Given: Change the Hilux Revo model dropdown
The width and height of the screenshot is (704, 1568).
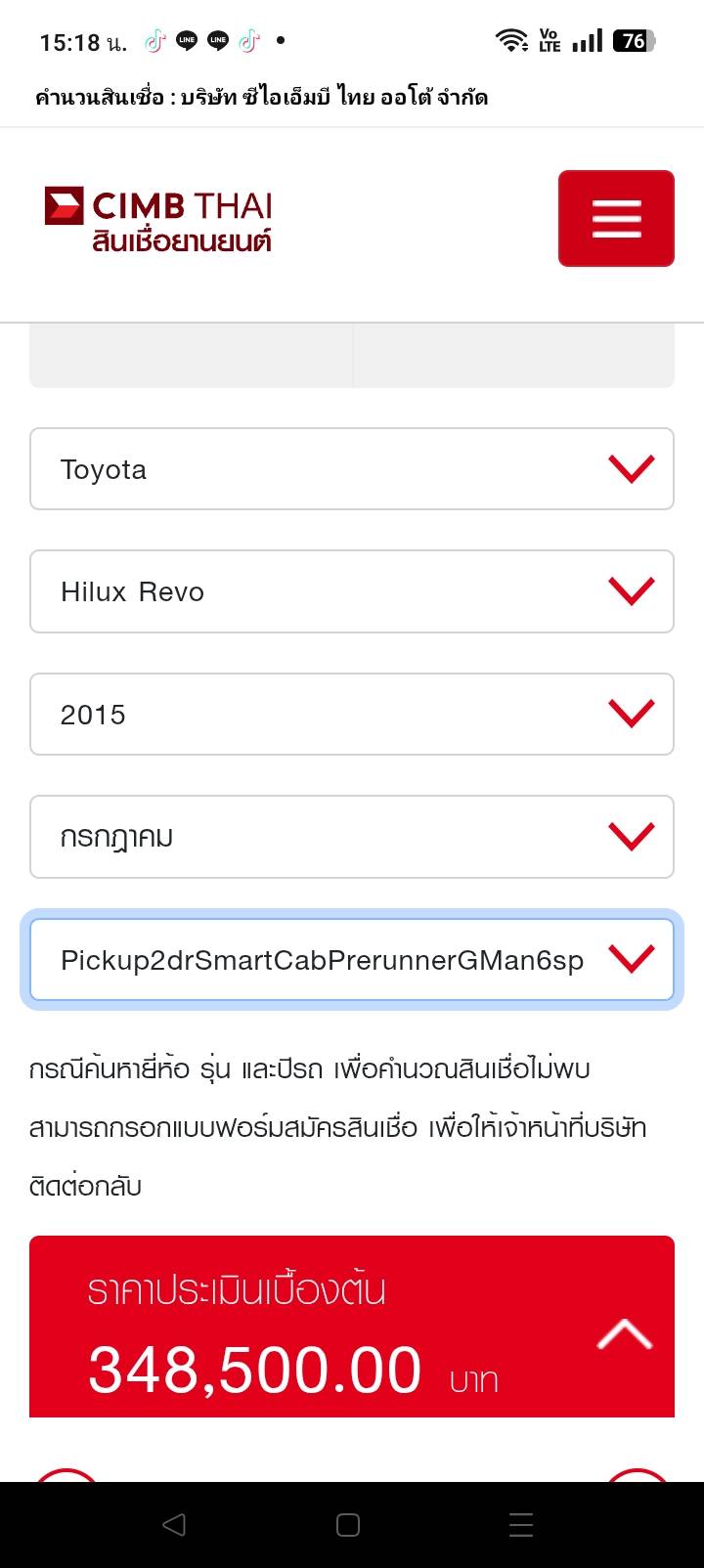Looking at the screenshot, I should (x=352, y=591).
